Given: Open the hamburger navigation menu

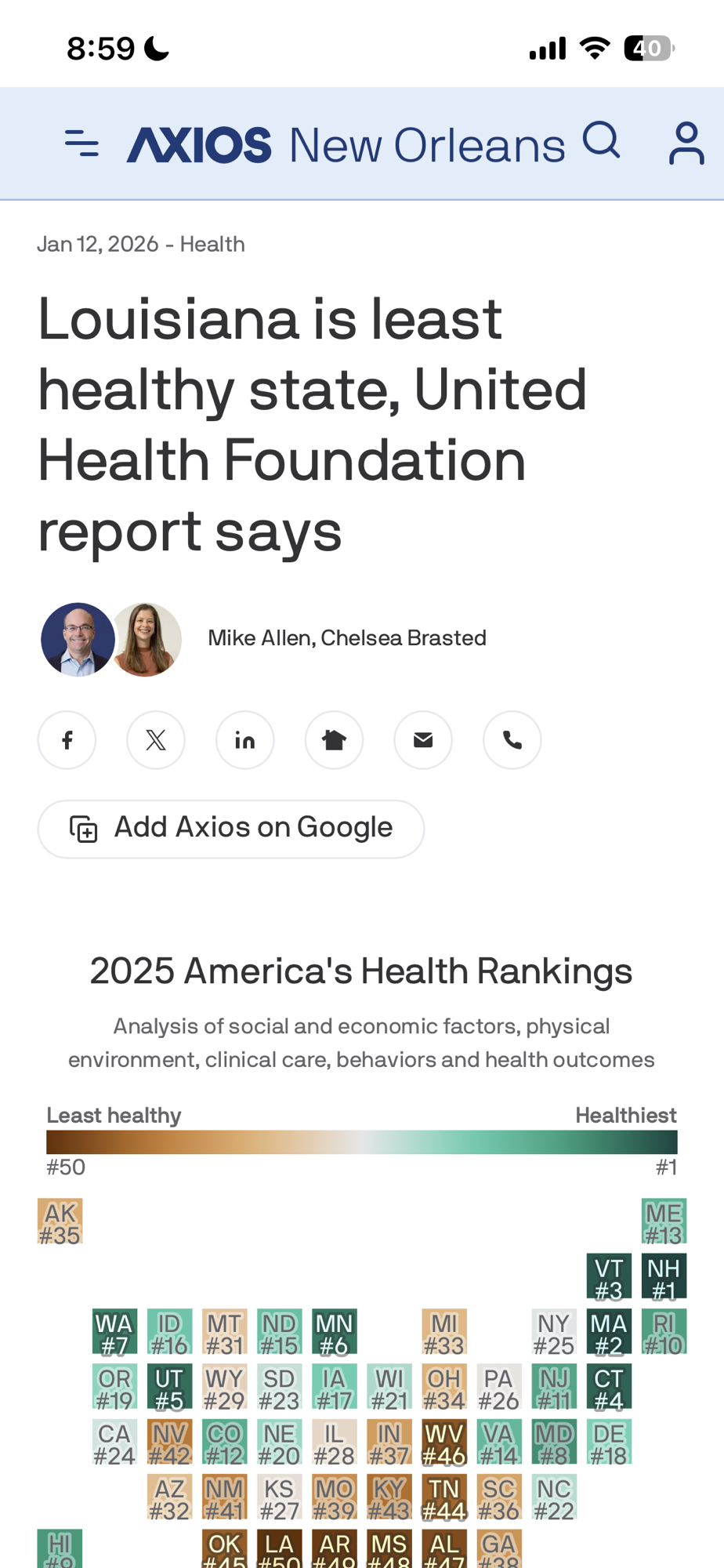Looking at the screenshot, I should pyautogui.click(x=81, y=144).
